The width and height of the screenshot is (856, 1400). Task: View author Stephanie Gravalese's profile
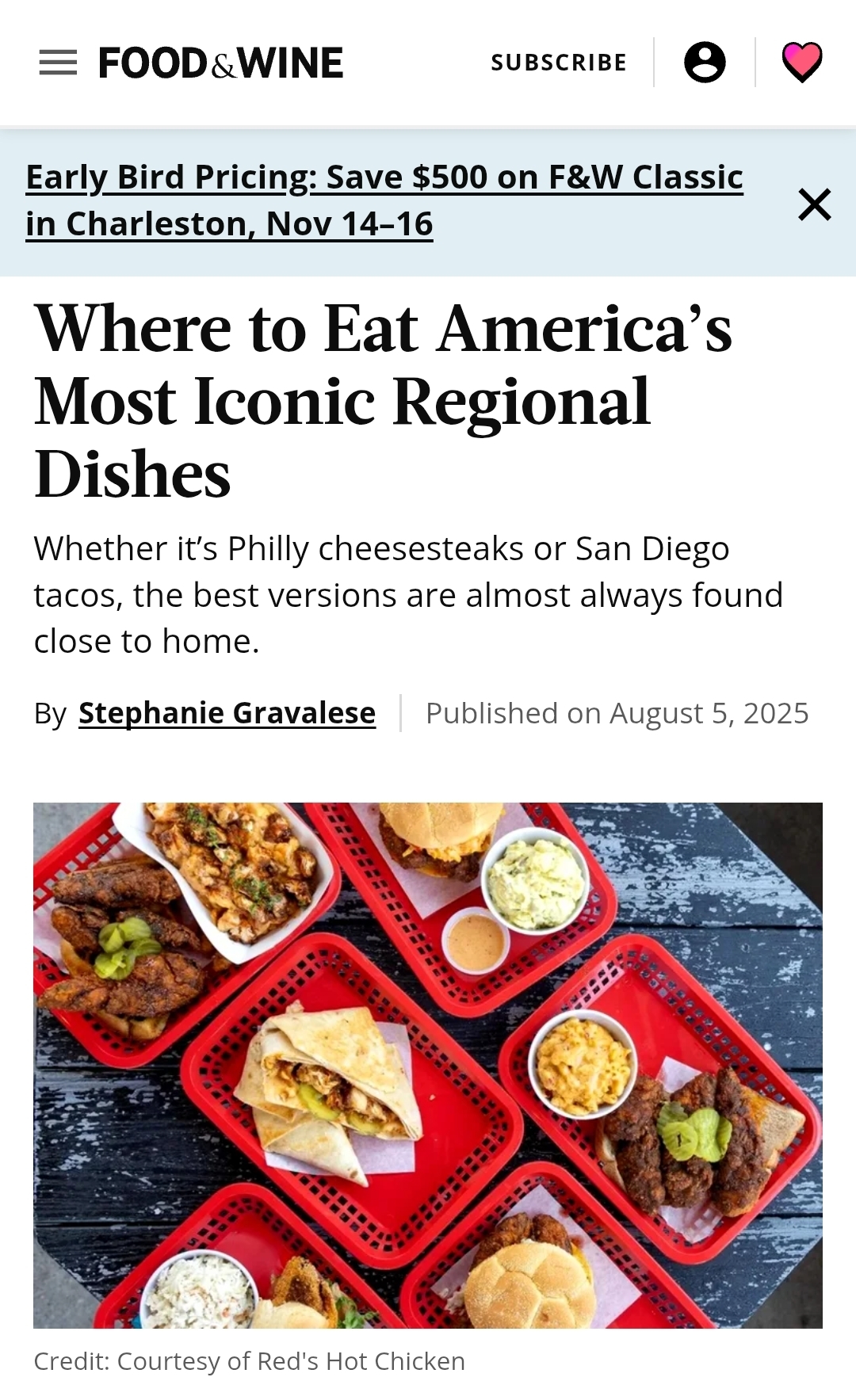point(227,713)
